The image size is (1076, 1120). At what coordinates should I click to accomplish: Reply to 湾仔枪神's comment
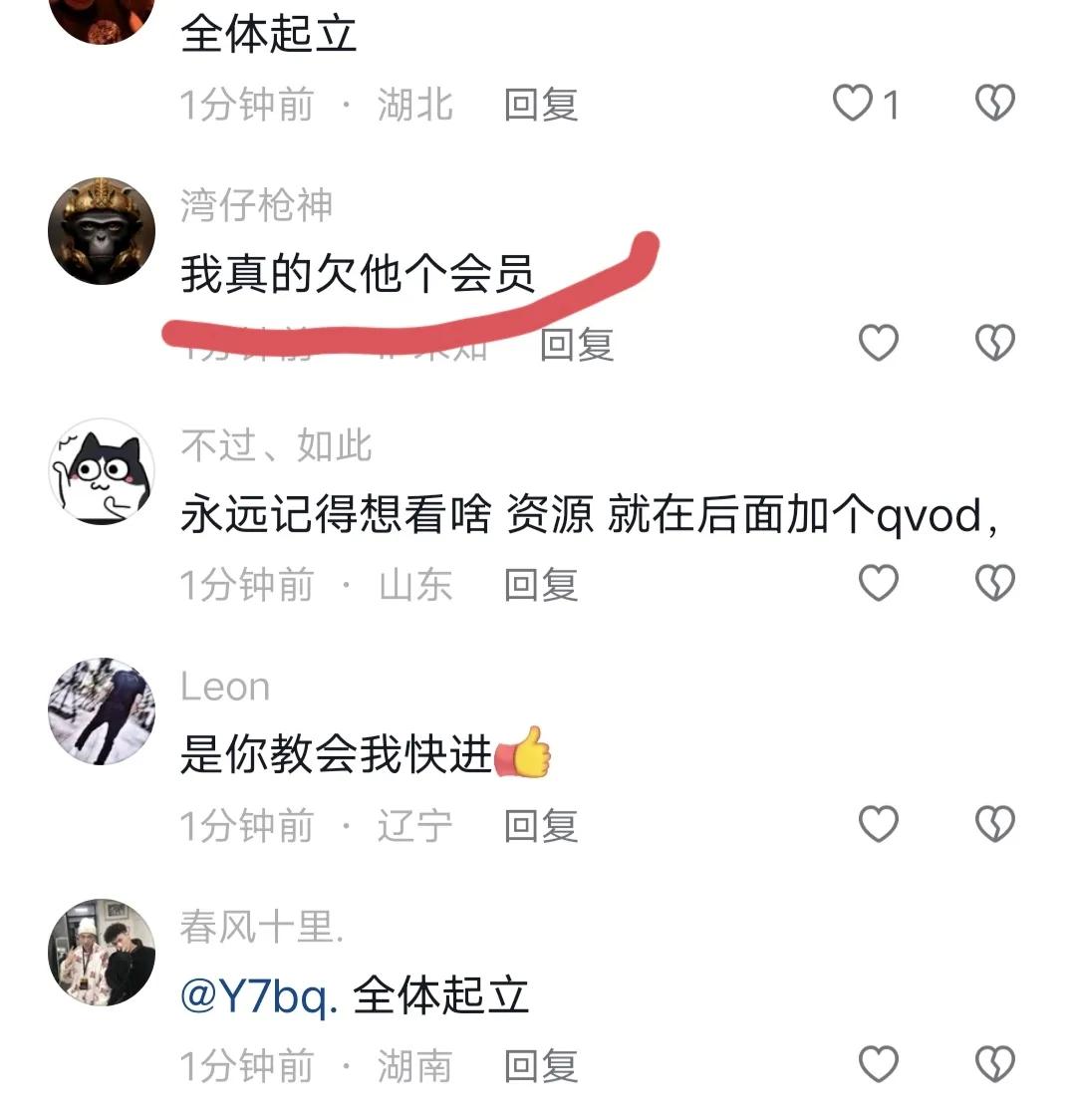pyautogui.click(x=576, y=344)
